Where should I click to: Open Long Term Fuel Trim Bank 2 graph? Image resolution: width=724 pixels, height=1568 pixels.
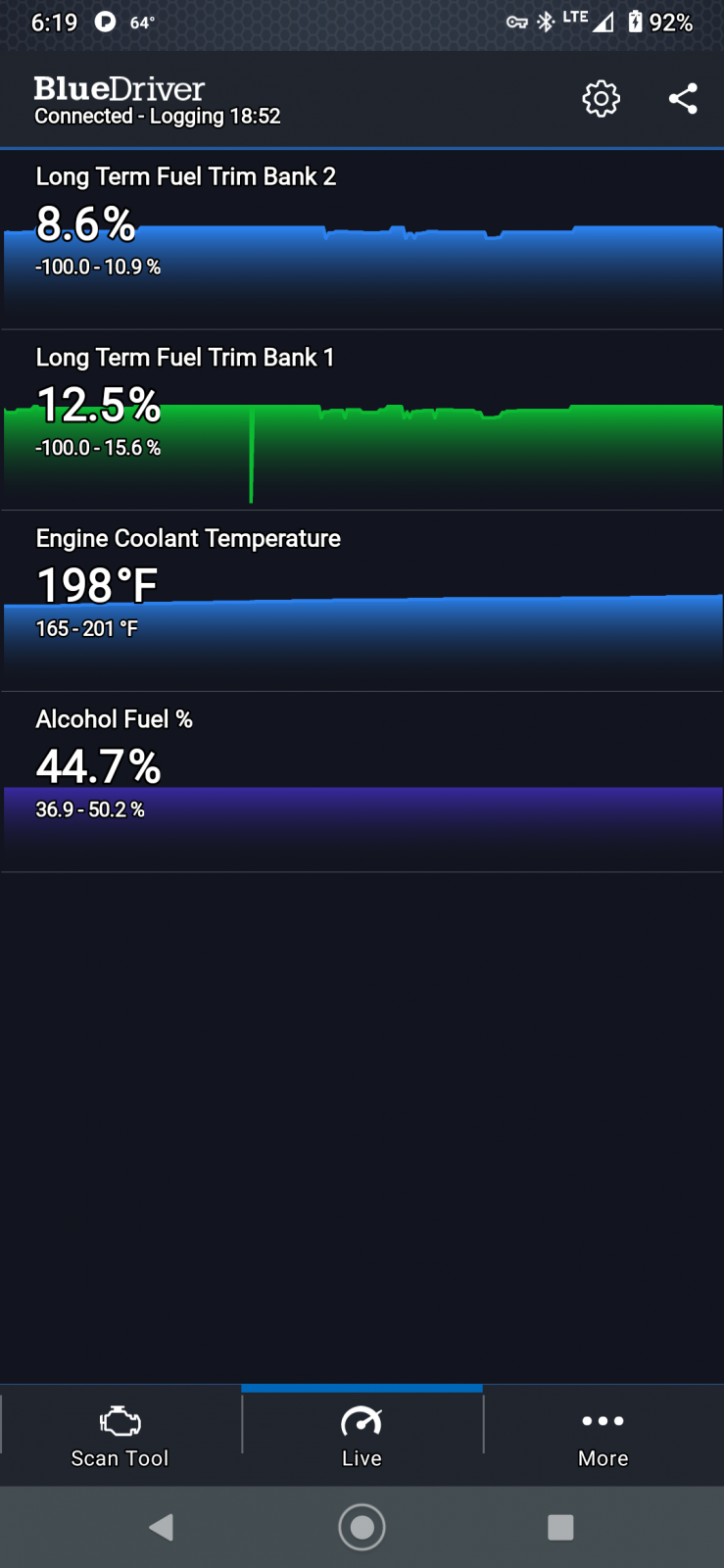[x=362, y=239]
